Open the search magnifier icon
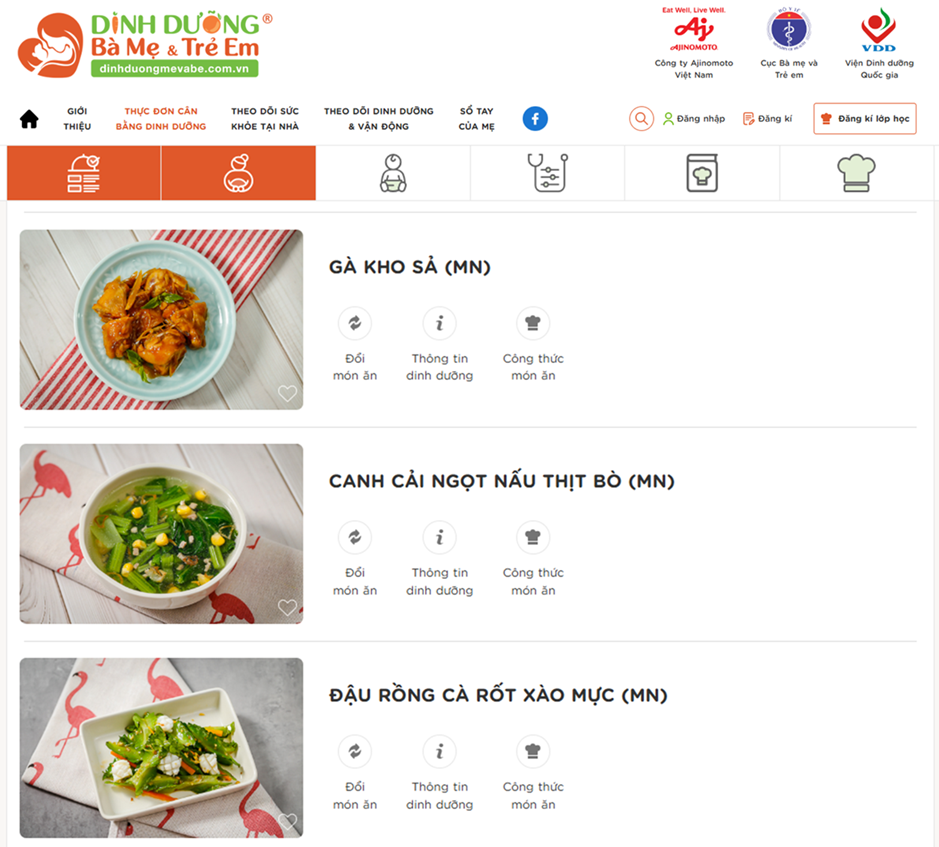 [641, 119]
